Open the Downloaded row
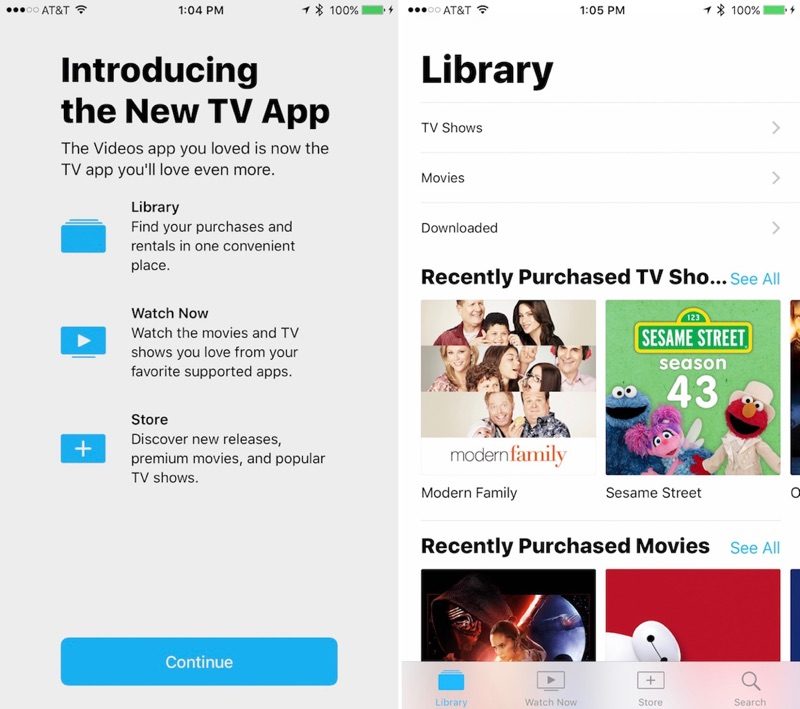Screen dimensions: 800x709 coord(600,228)
